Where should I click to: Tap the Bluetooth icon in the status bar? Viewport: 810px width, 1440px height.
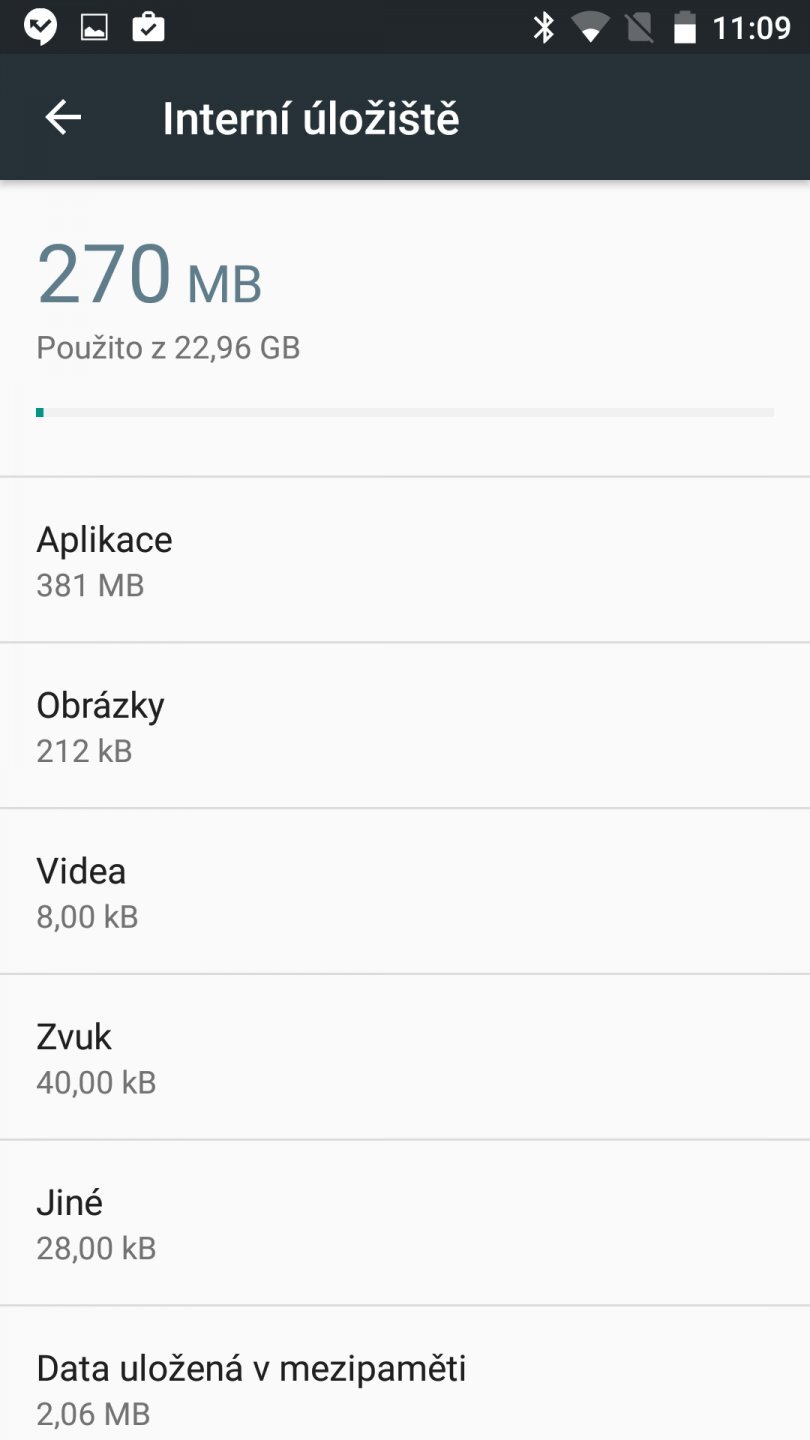pos(544,29)
